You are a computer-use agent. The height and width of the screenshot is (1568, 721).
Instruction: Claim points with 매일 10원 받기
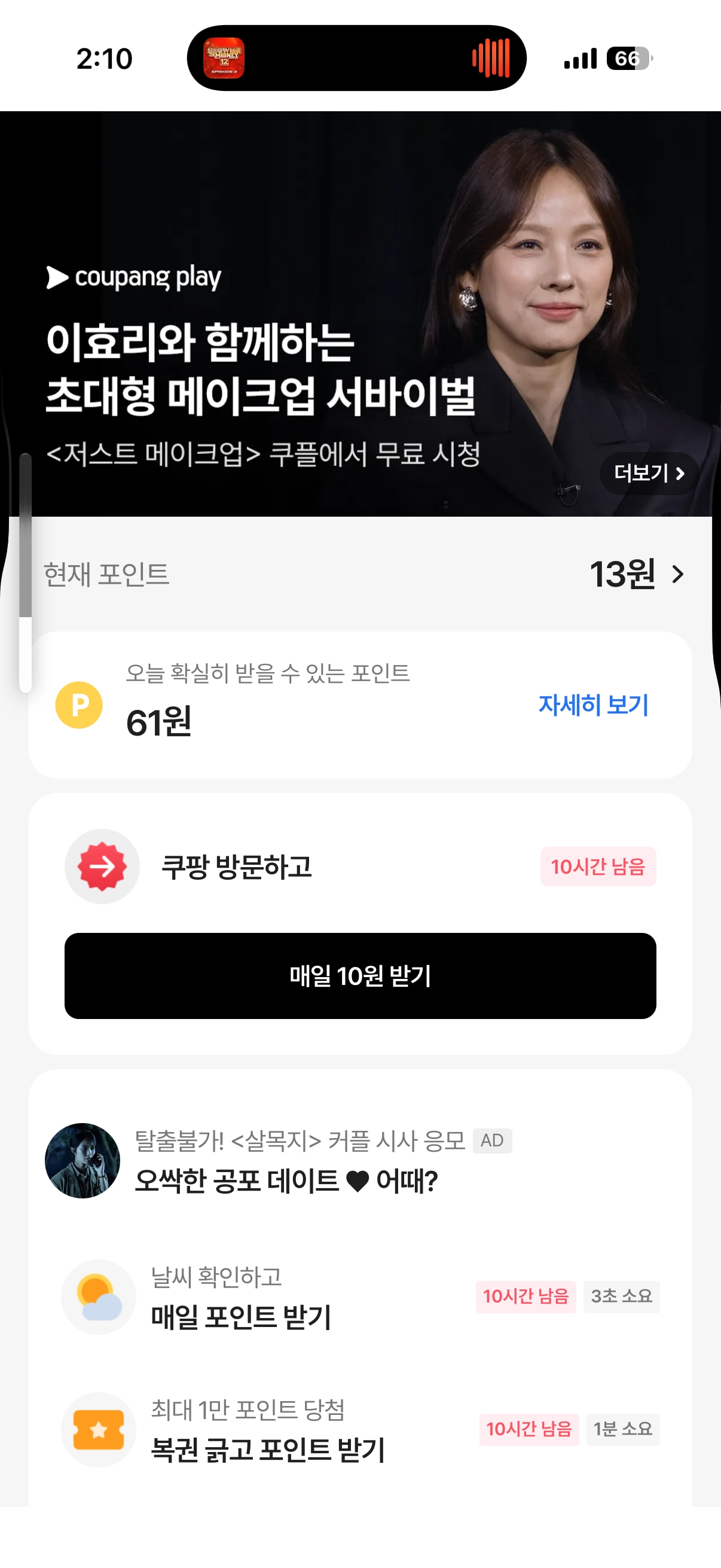(360, 976)
